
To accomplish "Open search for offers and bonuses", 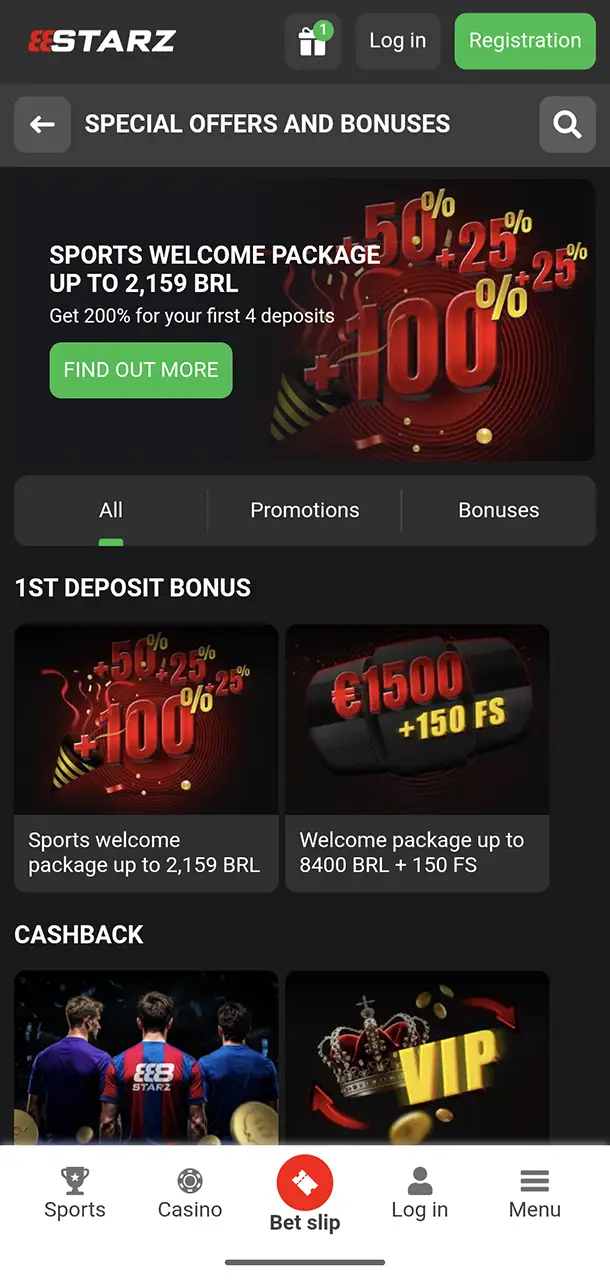I will 567,124.
